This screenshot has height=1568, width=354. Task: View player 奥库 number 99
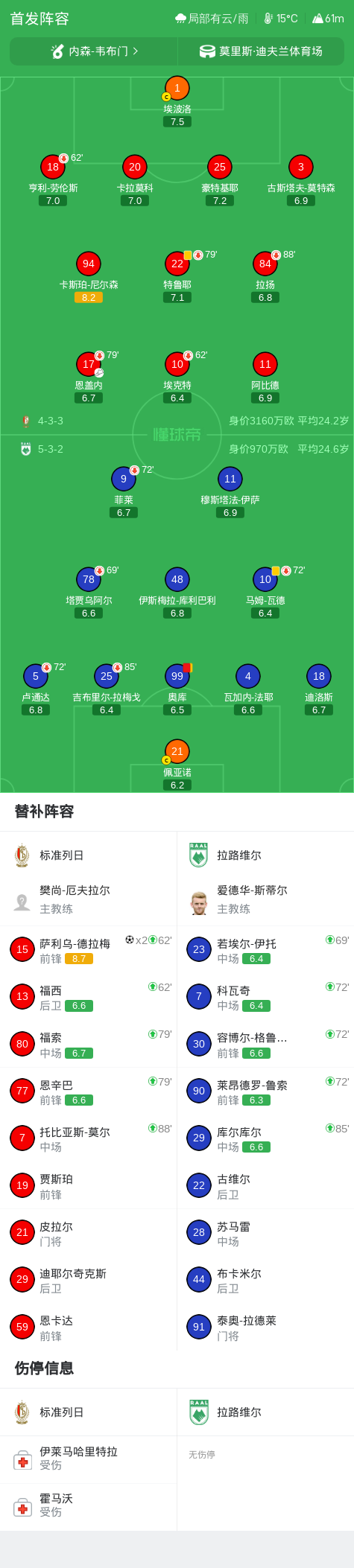click(177, 689)
